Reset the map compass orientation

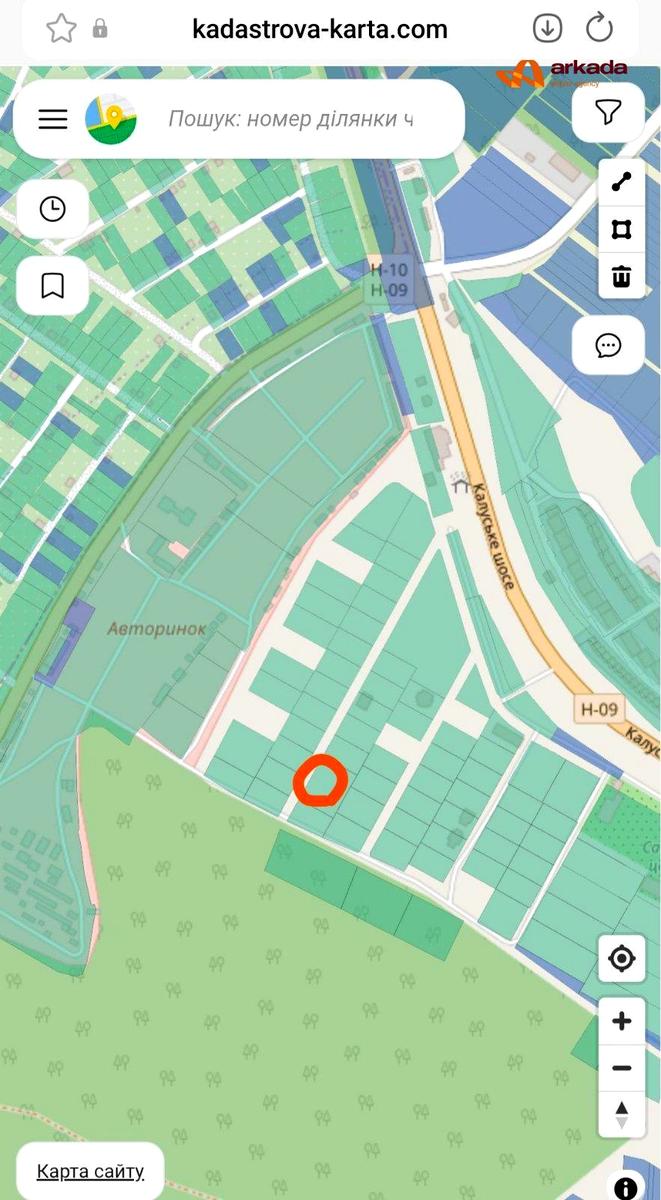coord(622,1114)
